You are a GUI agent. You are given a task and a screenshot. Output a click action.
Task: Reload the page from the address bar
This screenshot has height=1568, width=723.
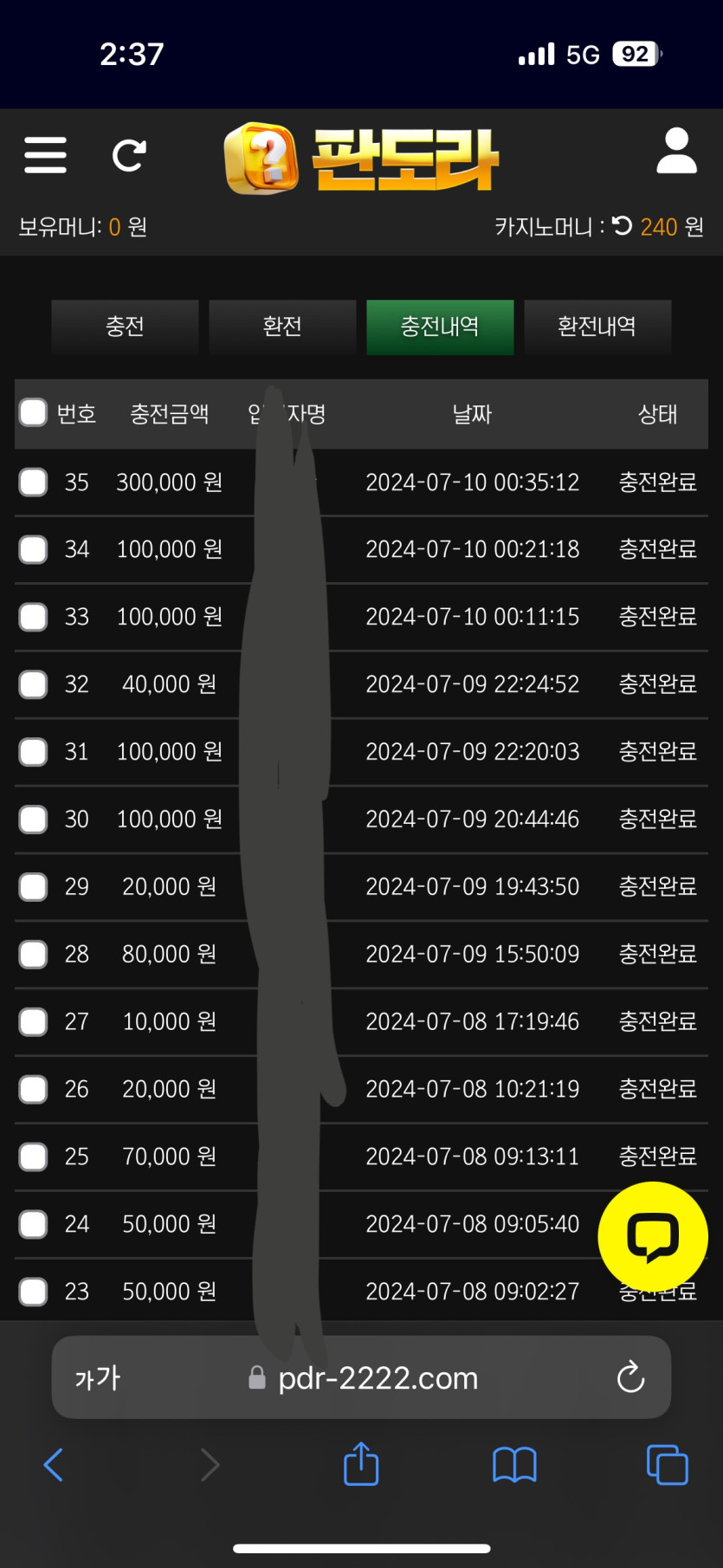click(x=630, y=1377)
